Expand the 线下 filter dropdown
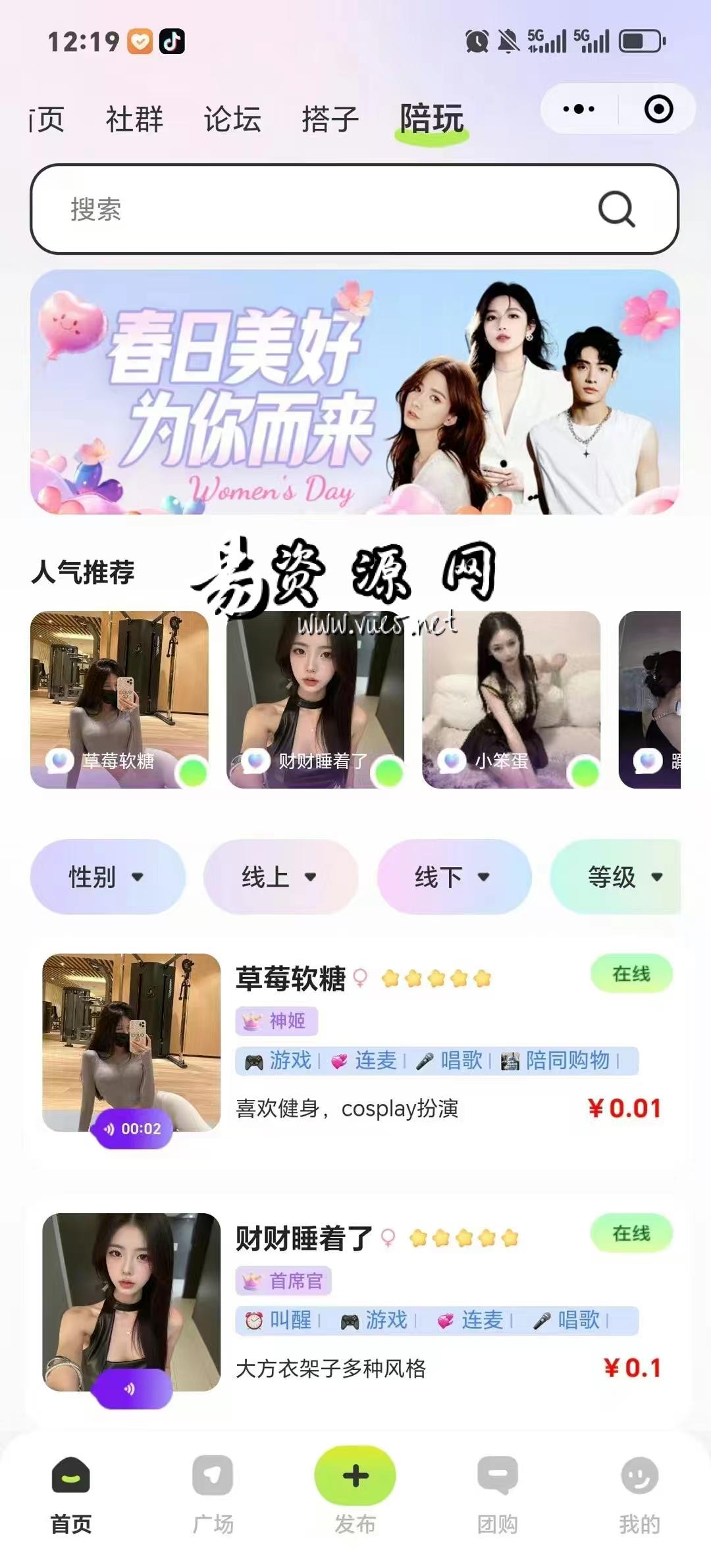This screenshot has width=711, height=1568. (x=454, y=876)
